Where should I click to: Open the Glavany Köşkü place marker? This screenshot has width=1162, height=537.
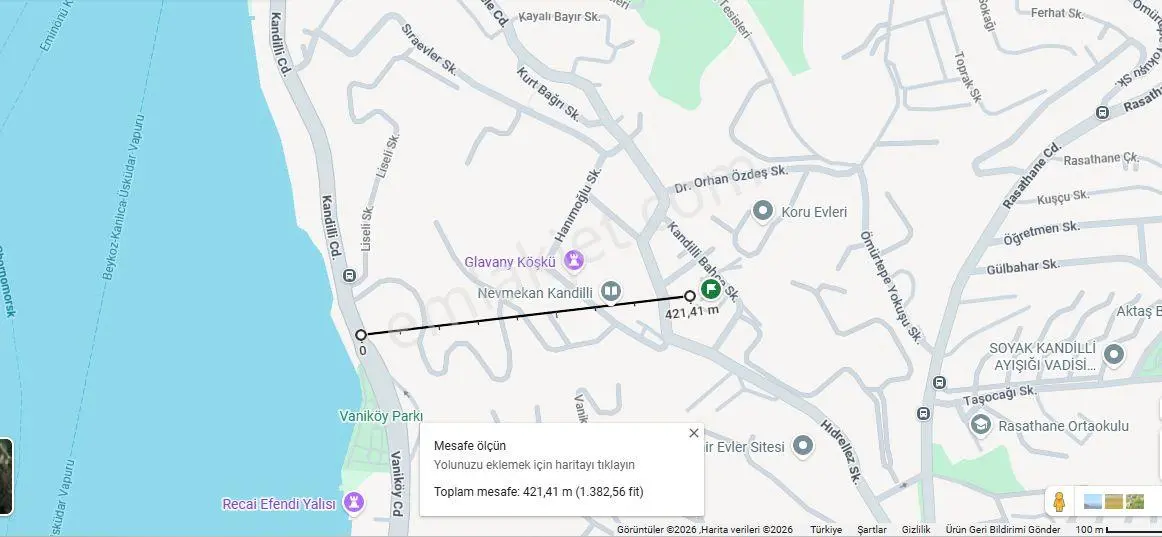pyautogui.click(x=574, y=261)
